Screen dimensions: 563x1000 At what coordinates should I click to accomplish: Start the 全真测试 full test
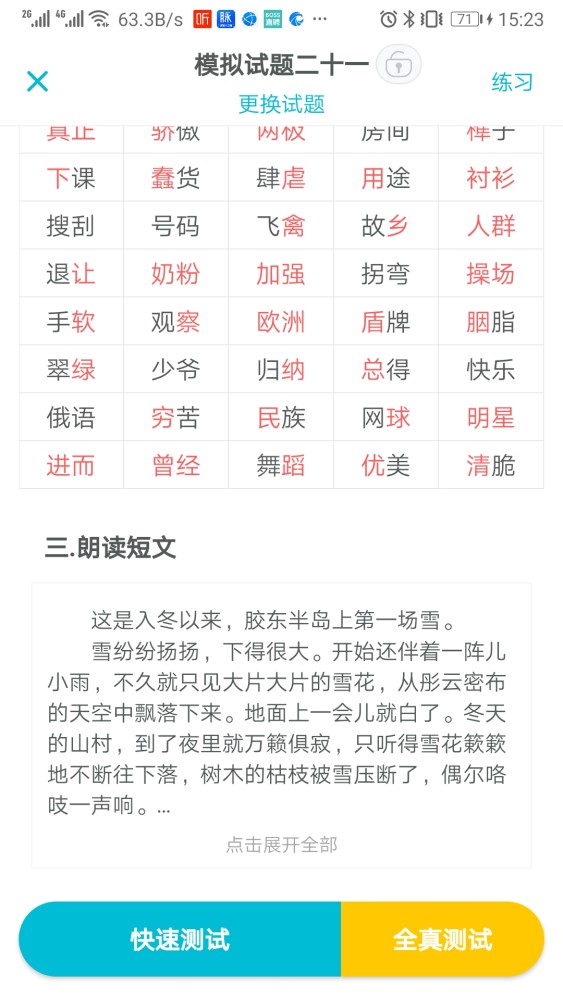pyautogui.click(x=442, y=939)
